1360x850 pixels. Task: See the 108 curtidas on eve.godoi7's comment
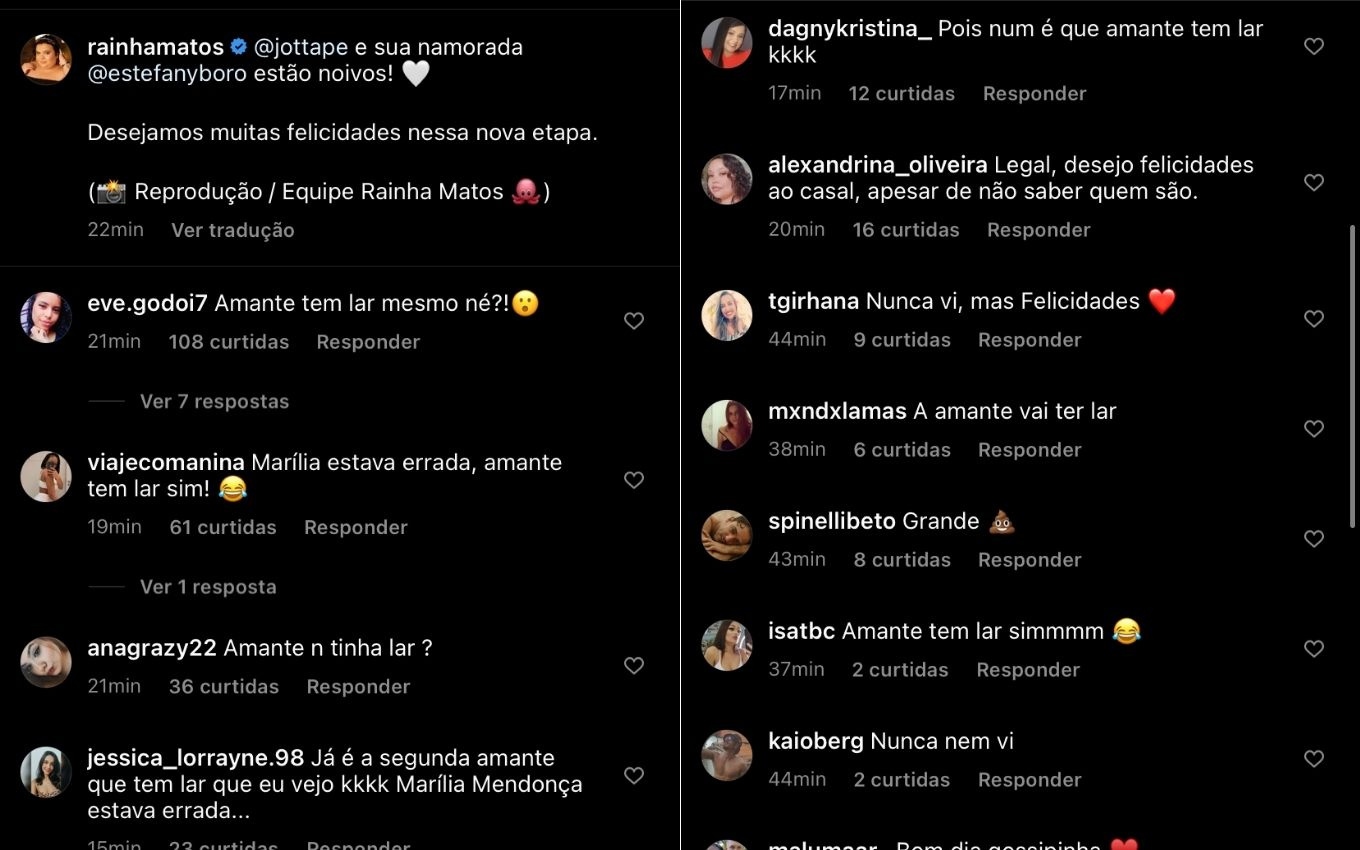tap(228, 342)
